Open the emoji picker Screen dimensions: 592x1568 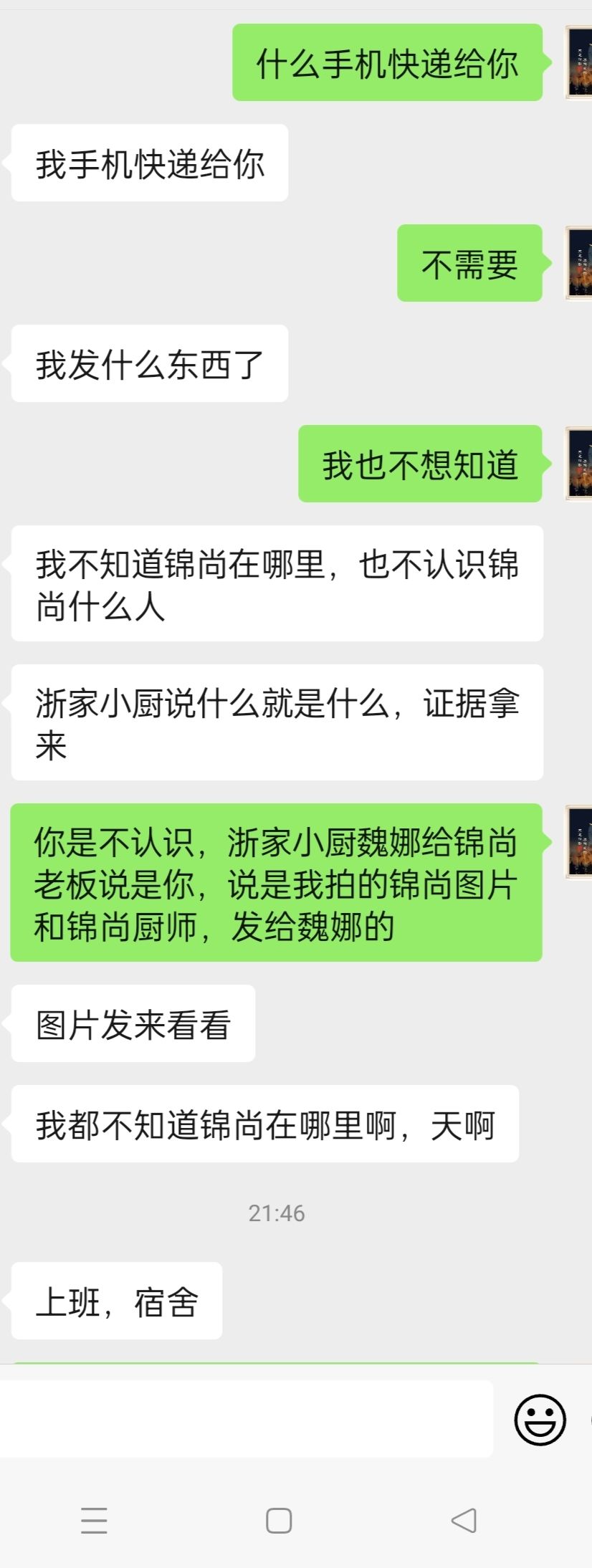pos(540,1419)
